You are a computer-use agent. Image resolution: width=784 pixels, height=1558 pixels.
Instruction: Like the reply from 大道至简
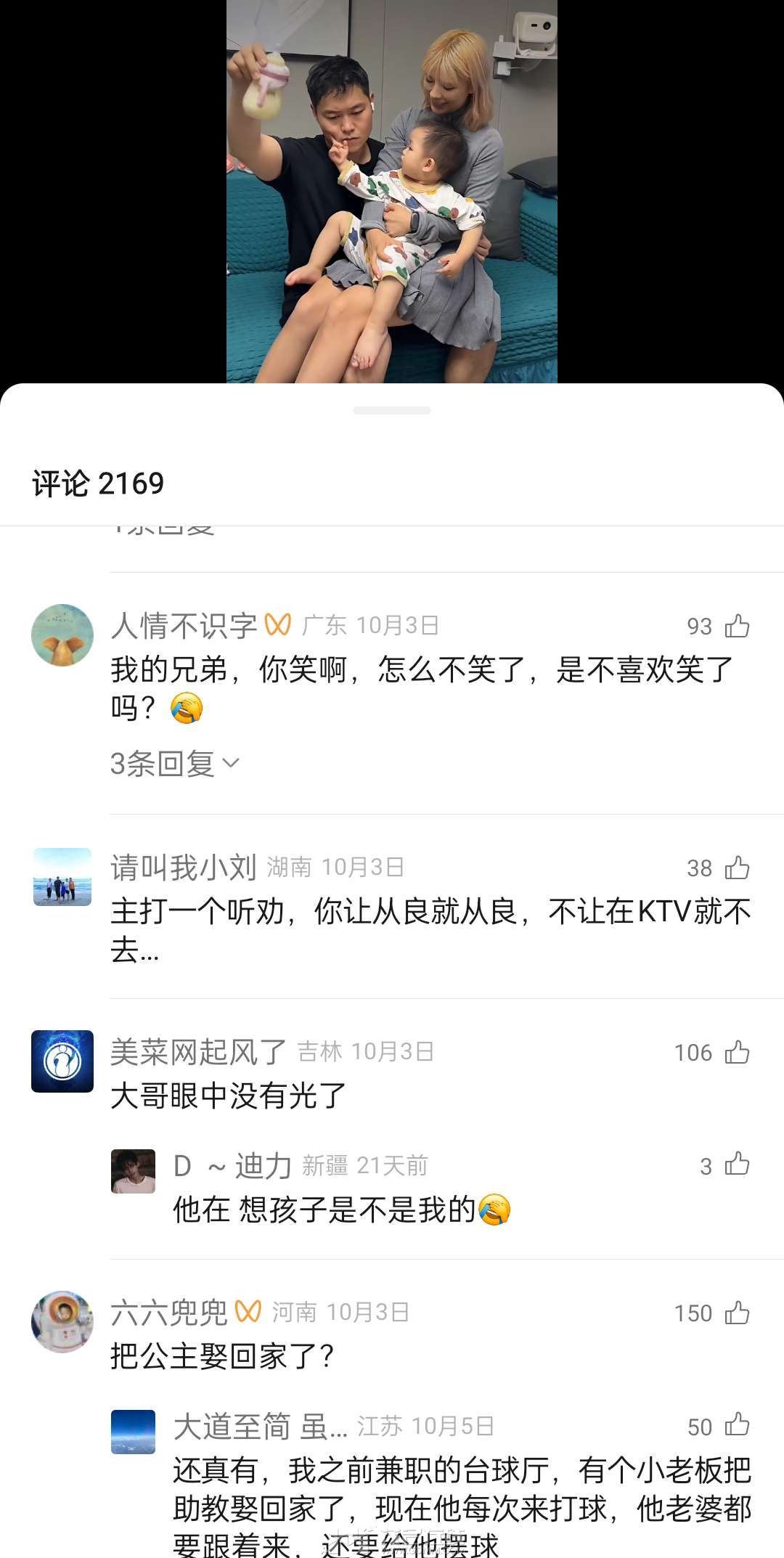pyautogui.click(x=738, y=1425)
